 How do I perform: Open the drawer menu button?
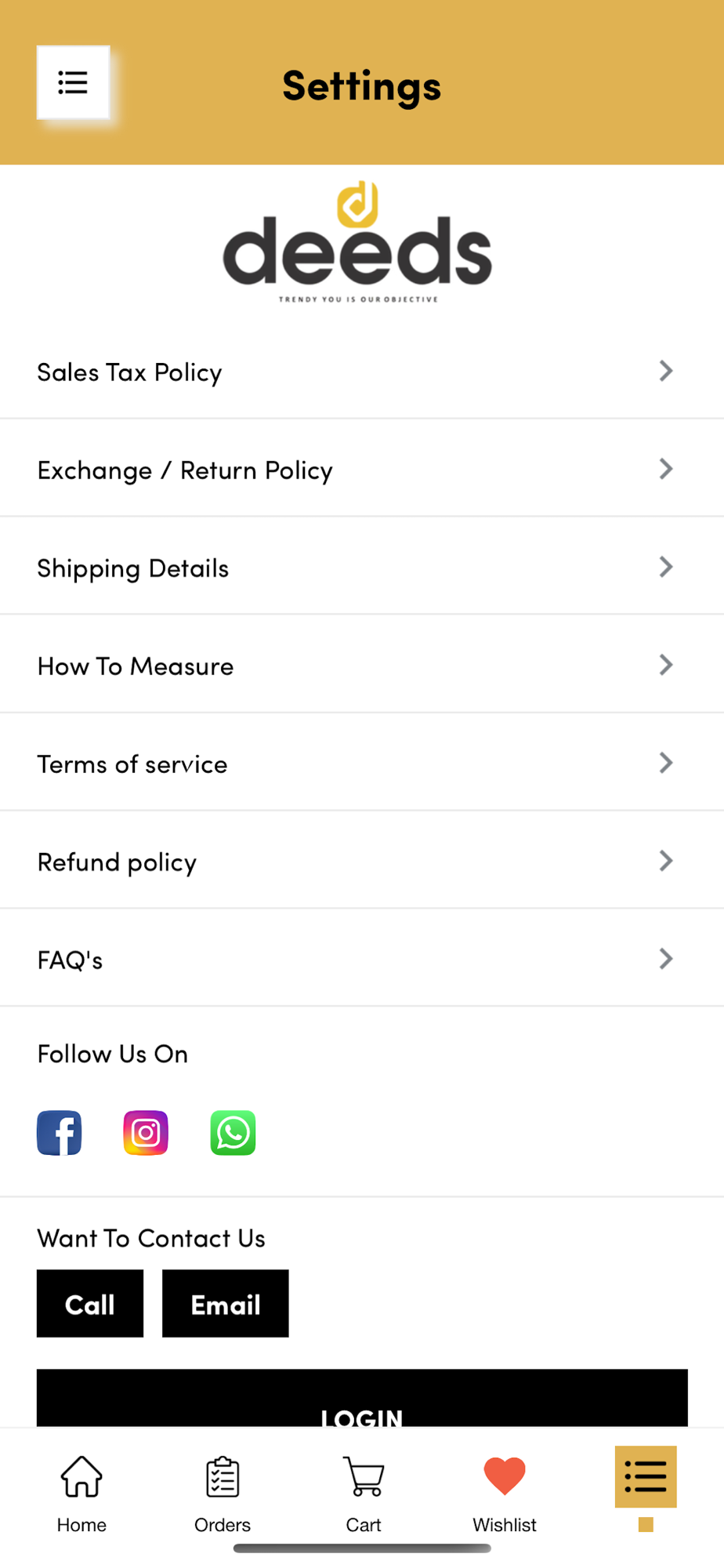(73, 82)
